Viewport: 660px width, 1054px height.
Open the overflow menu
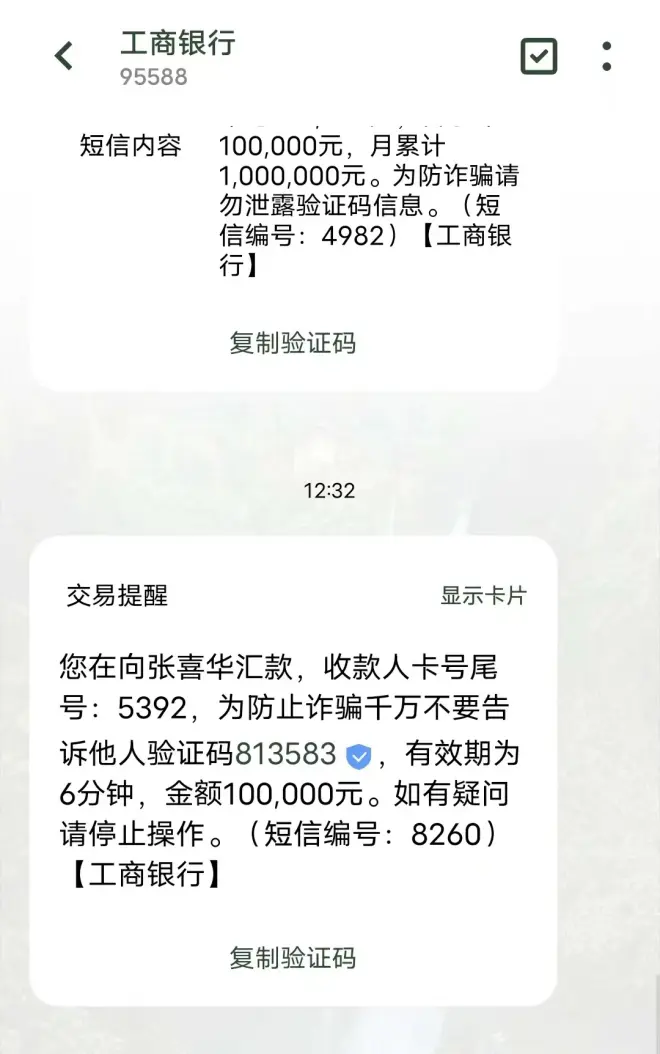click(x=607, y=56)
